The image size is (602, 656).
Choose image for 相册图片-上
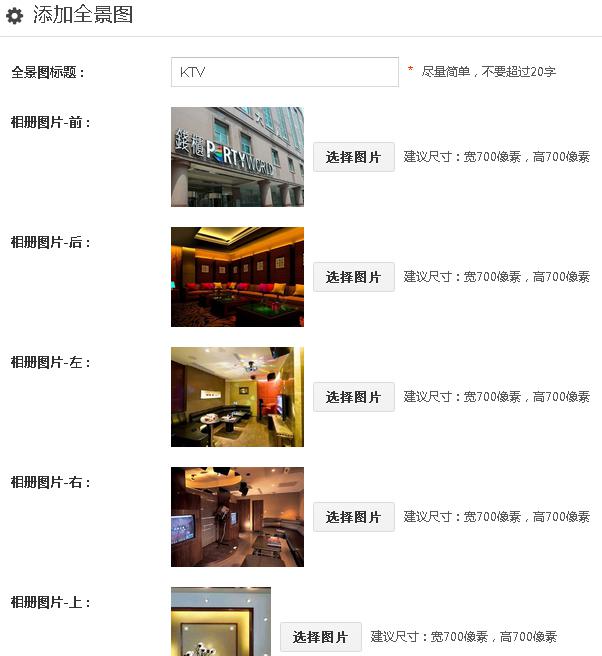(321, 637)
